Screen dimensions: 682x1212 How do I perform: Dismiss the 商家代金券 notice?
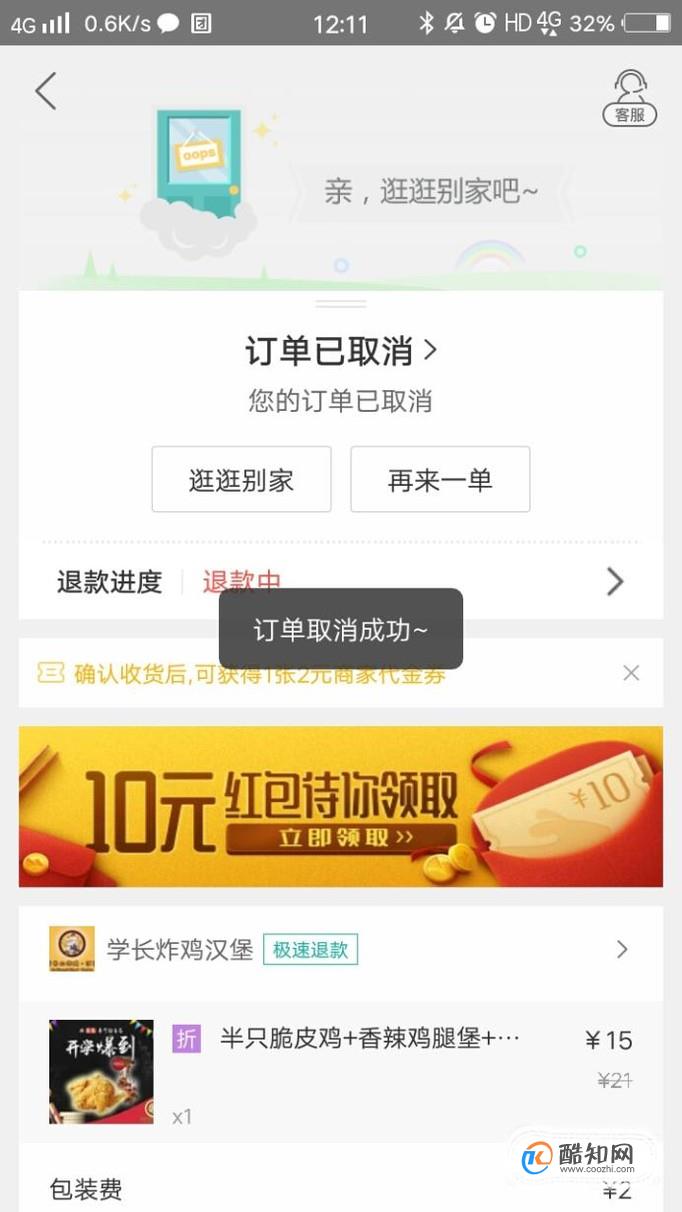[631, 673]
